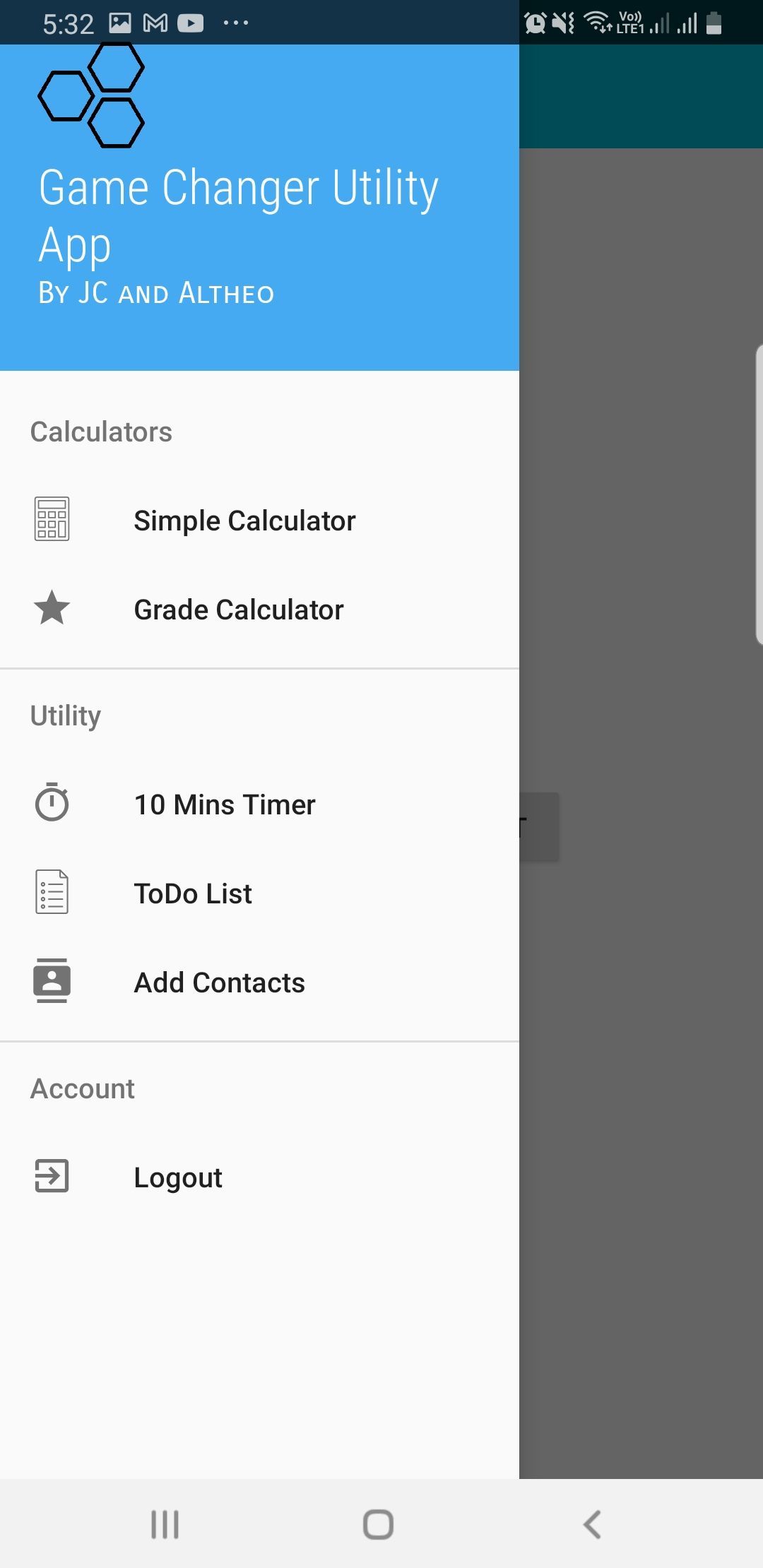Select Grade Calculator from the drawer
Viewport: 763px width, 1568px height.
[238, 610]
